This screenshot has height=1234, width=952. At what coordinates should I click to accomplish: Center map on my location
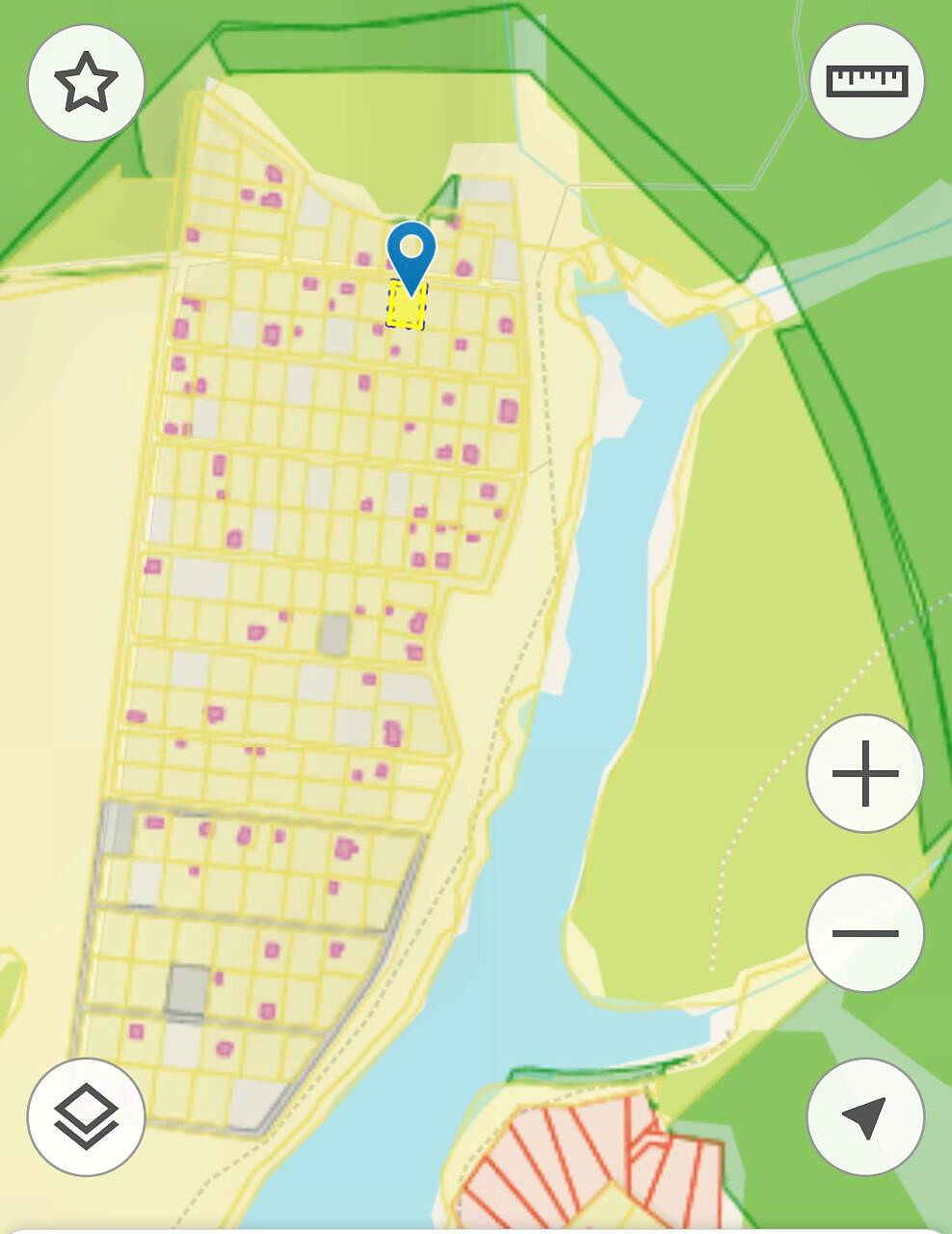point(864,1116)
